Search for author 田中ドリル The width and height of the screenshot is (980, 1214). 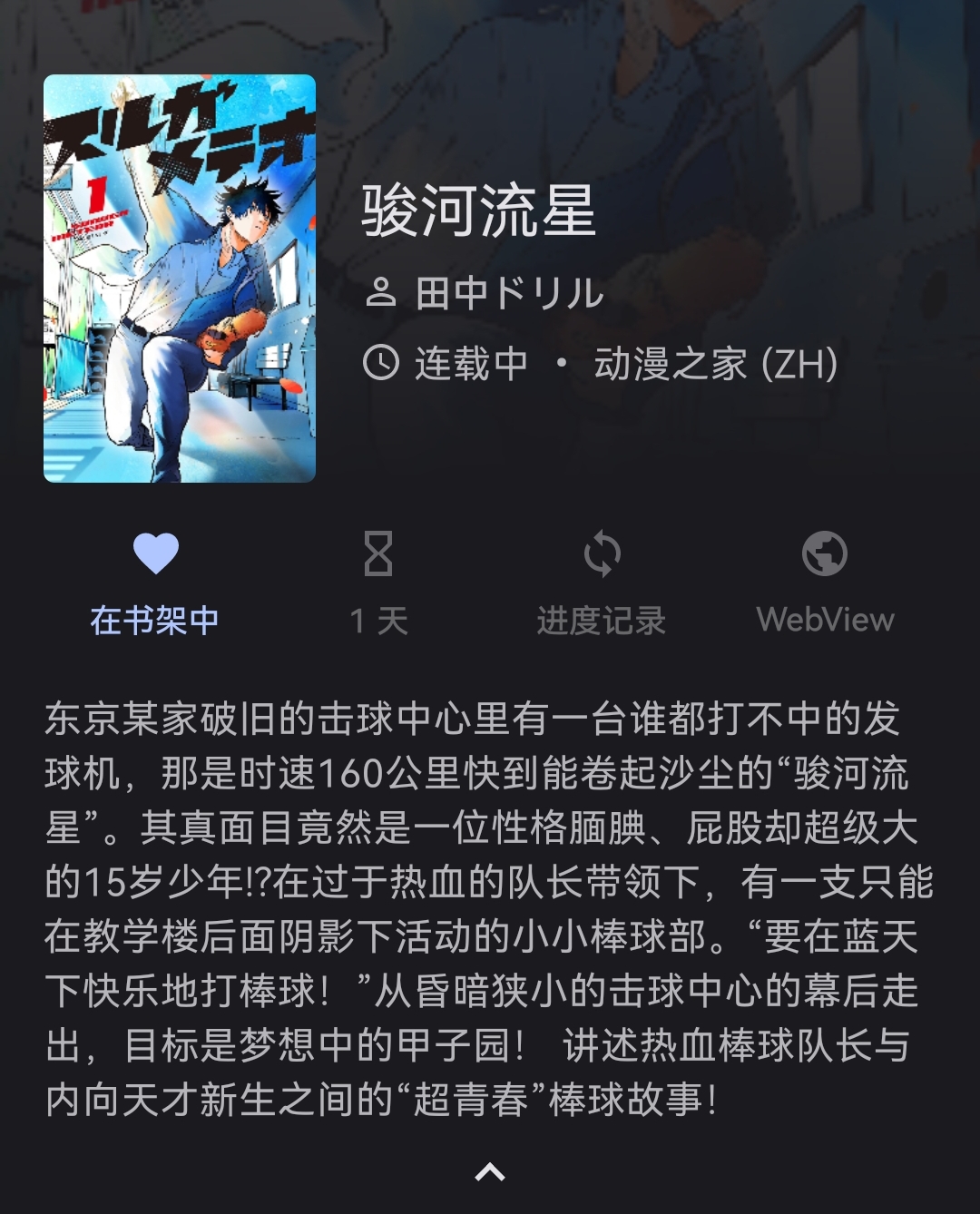pyautogui.click(x=509, y=293)
